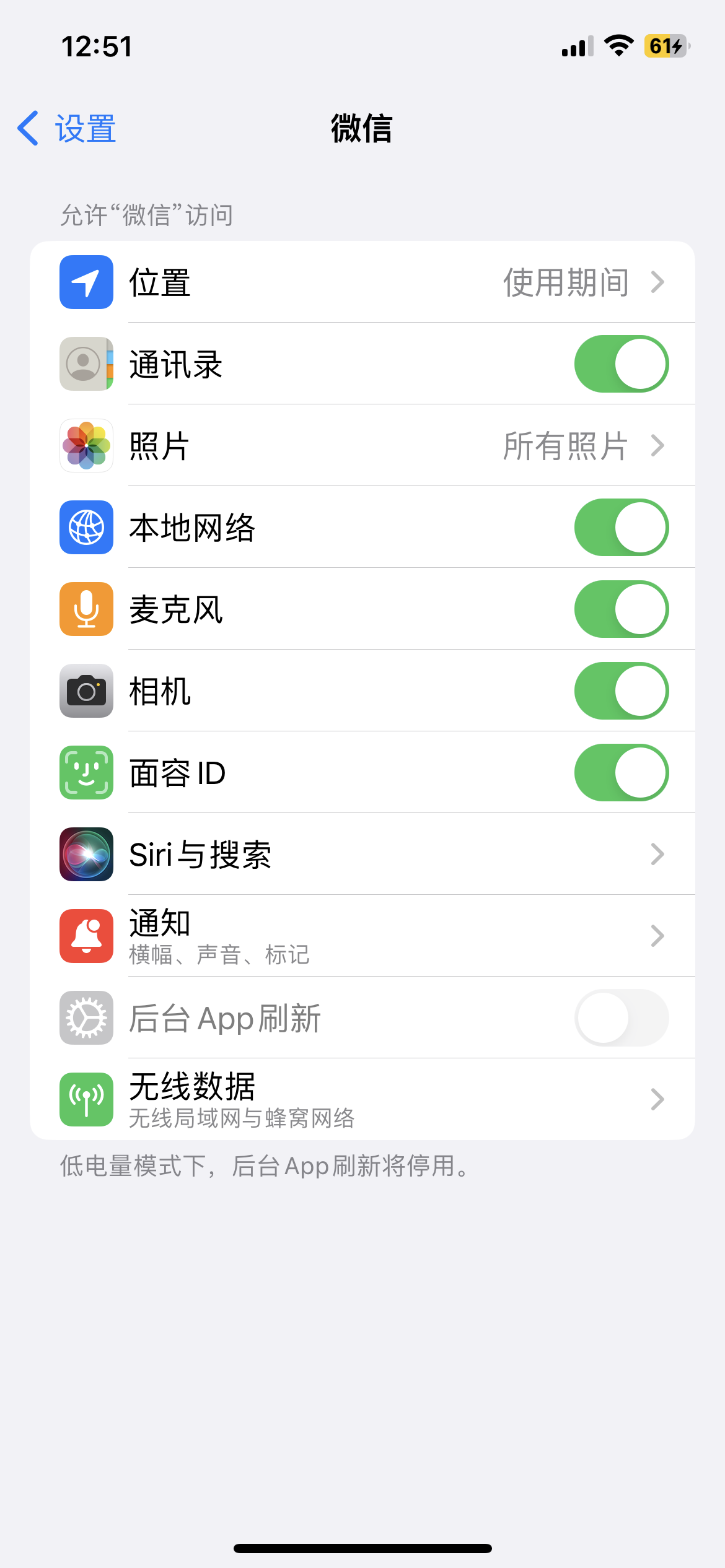The image size is (725, 1568).
Task: Disable 本地网络 access
Action: click(621, 528)
